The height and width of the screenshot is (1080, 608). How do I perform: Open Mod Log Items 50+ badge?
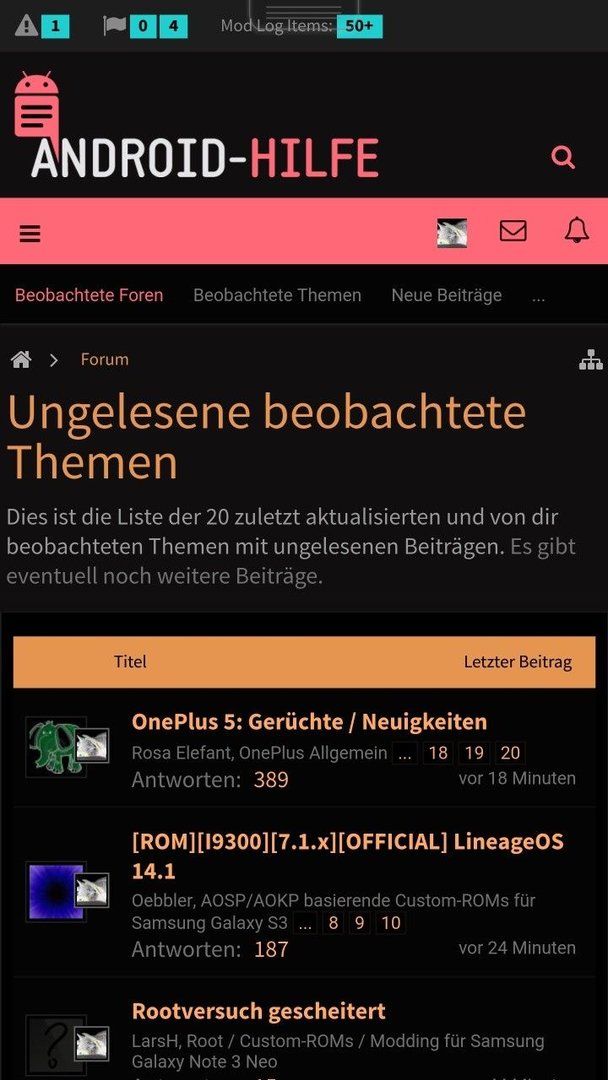click(359, 26)
